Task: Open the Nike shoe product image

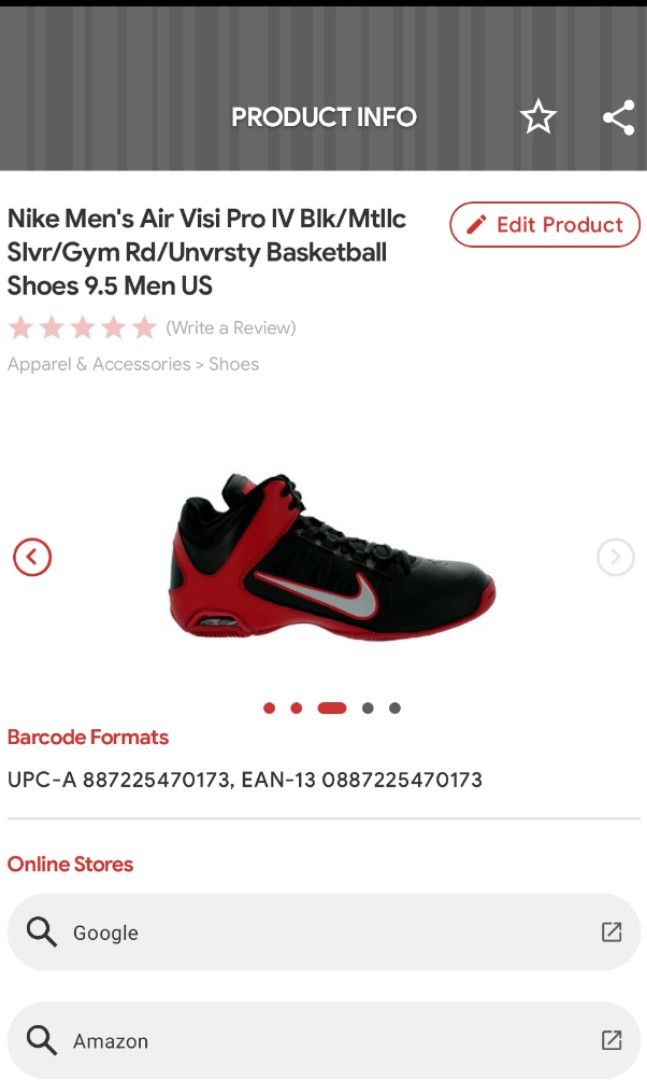Action: (x=330, y=557)
